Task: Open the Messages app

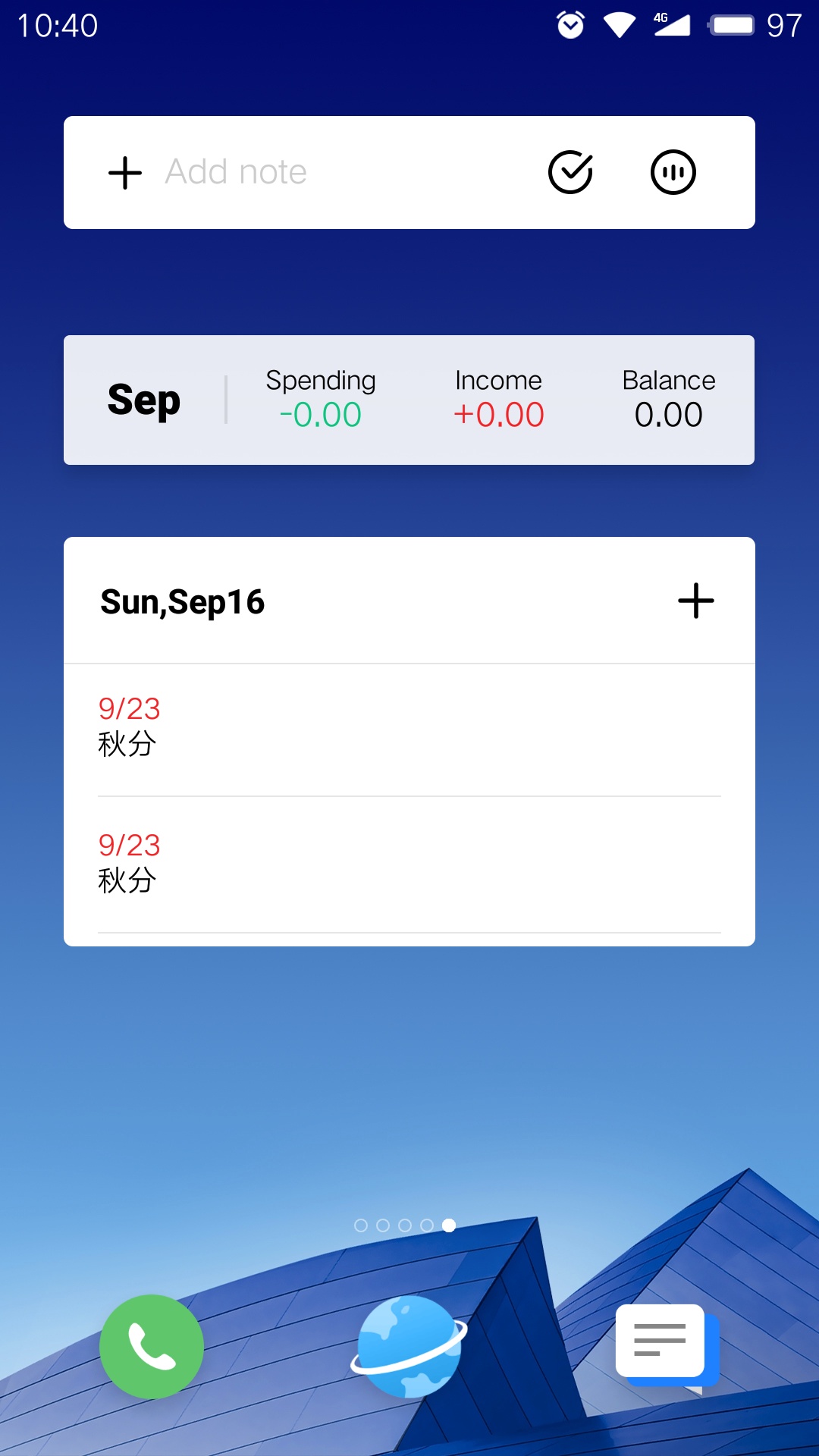Action: click(667, 1346)
